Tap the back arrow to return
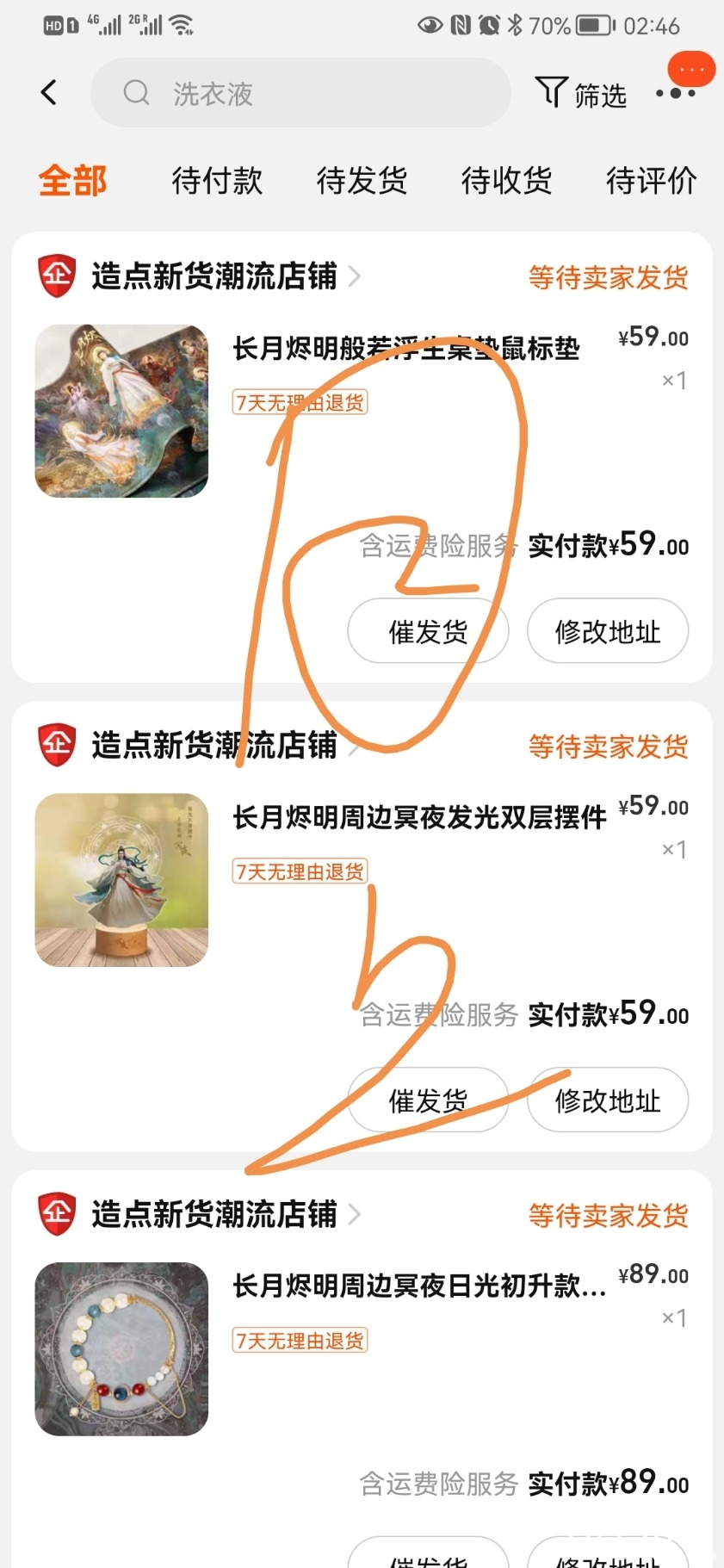Viewport: 724px width, 1568px height. pos(49,92)
